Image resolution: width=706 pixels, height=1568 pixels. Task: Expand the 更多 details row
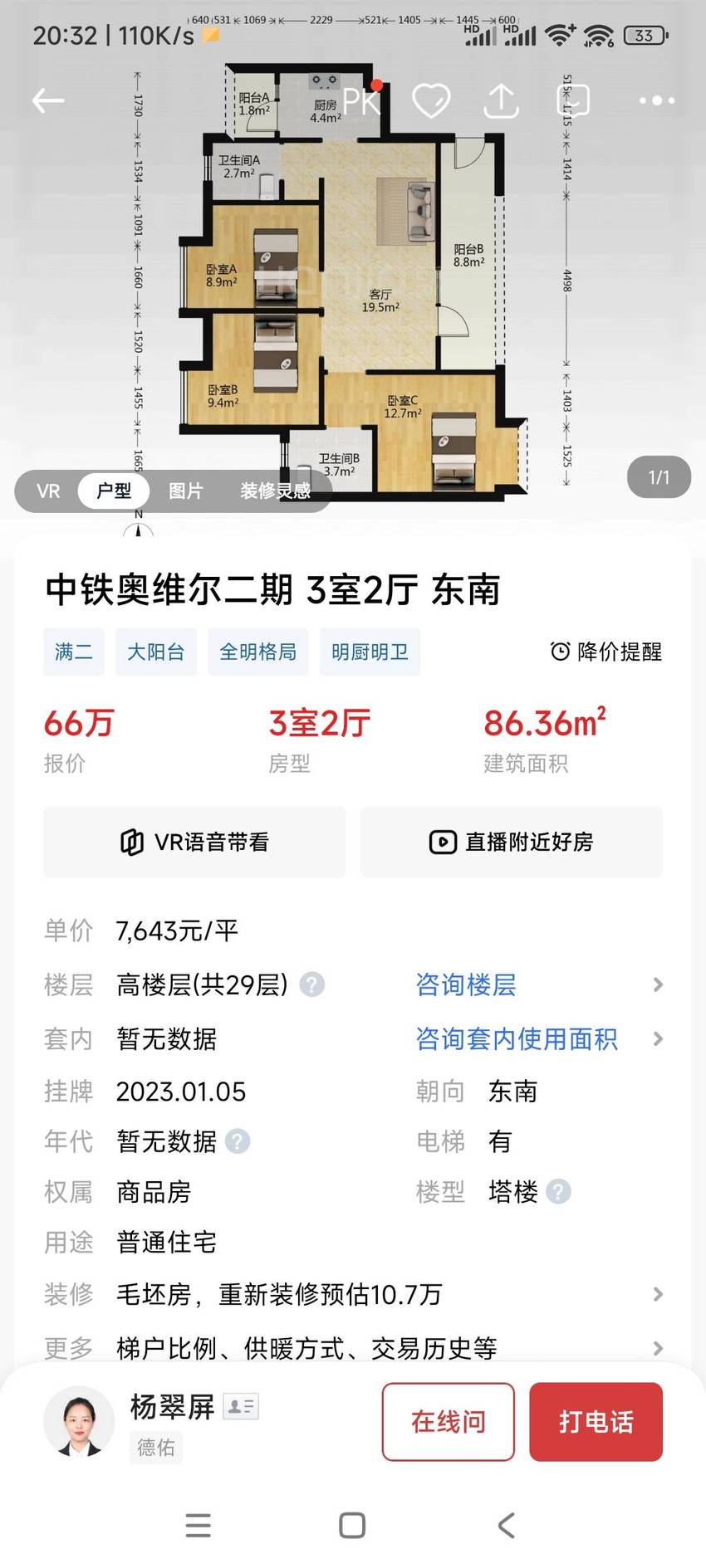[353, 1348]
